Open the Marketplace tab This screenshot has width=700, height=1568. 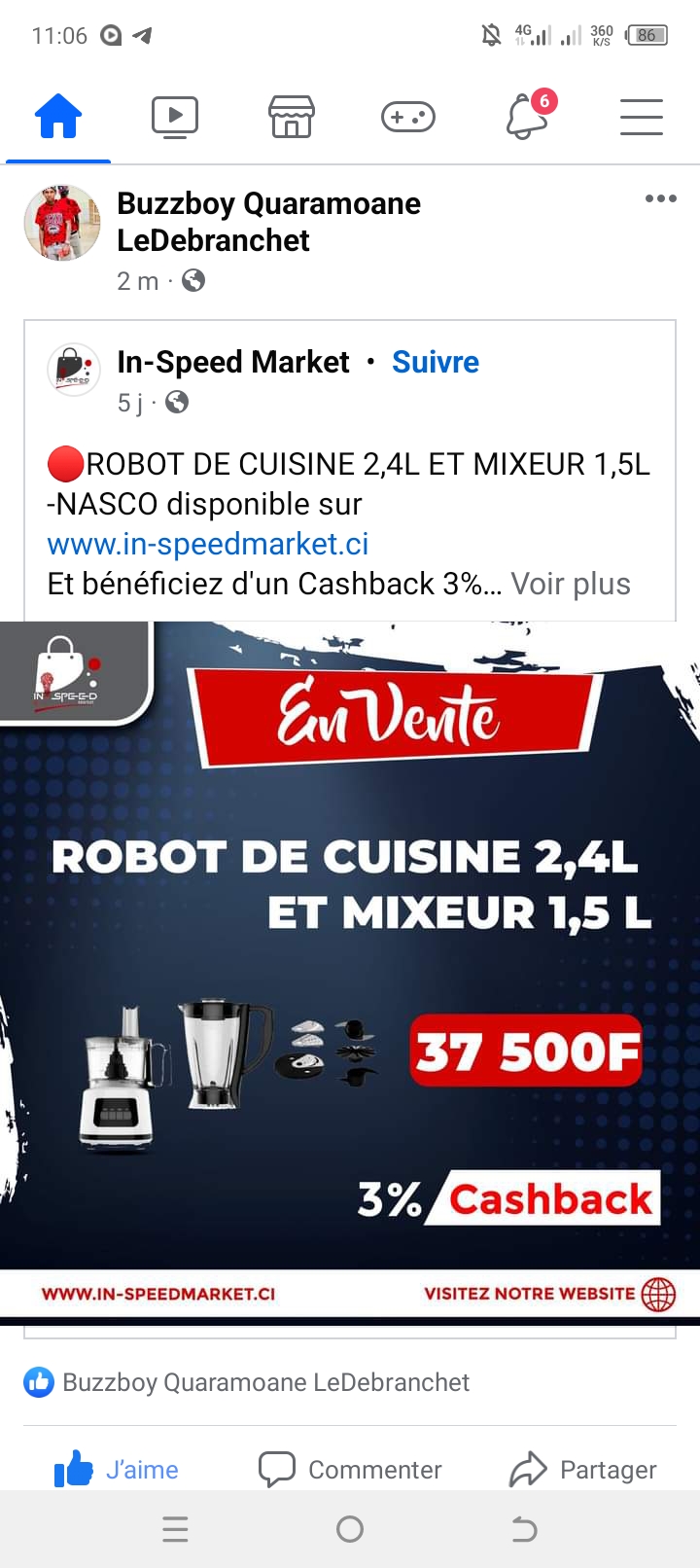pyautogui.click(x=292, y=117)
